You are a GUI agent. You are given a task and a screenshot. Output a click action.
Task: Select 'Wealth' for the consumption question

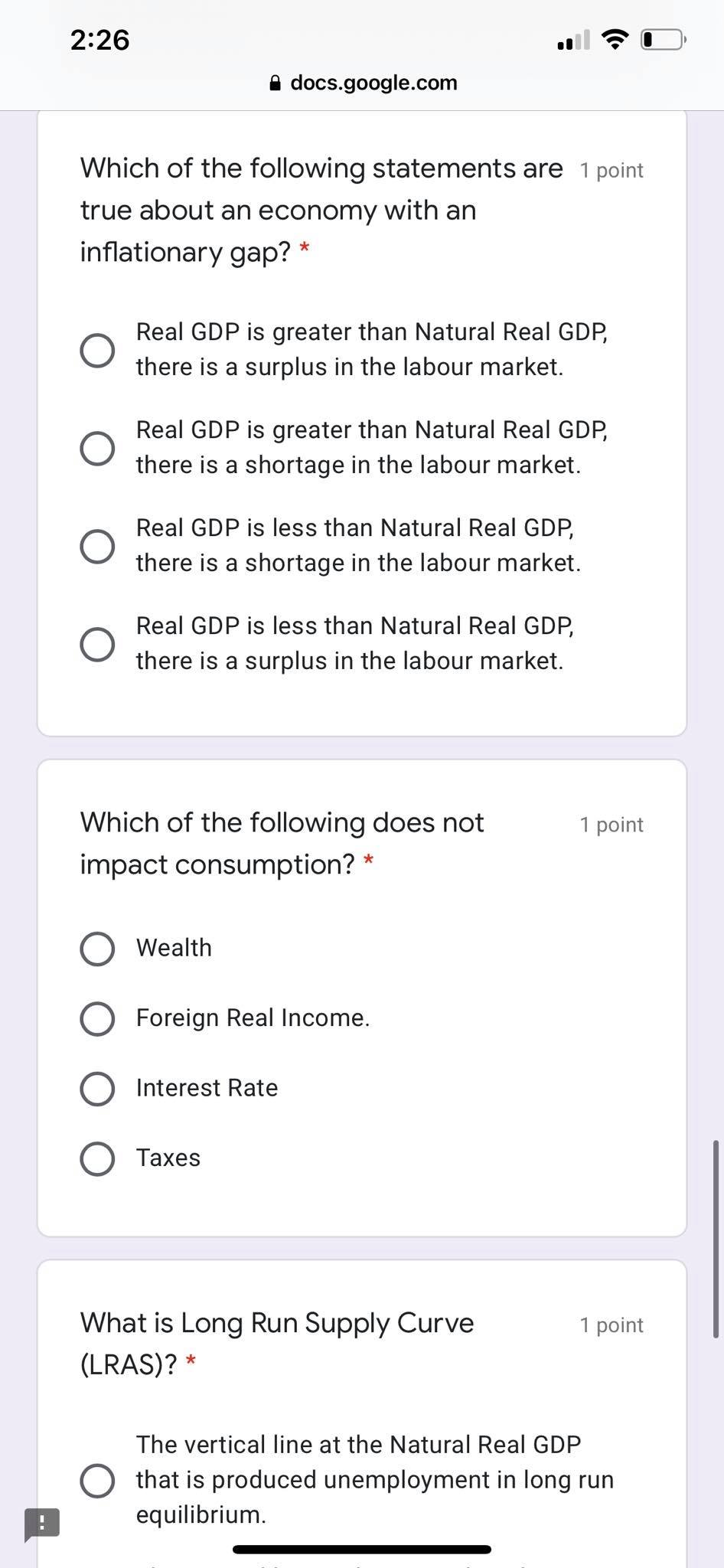point(96,948)
